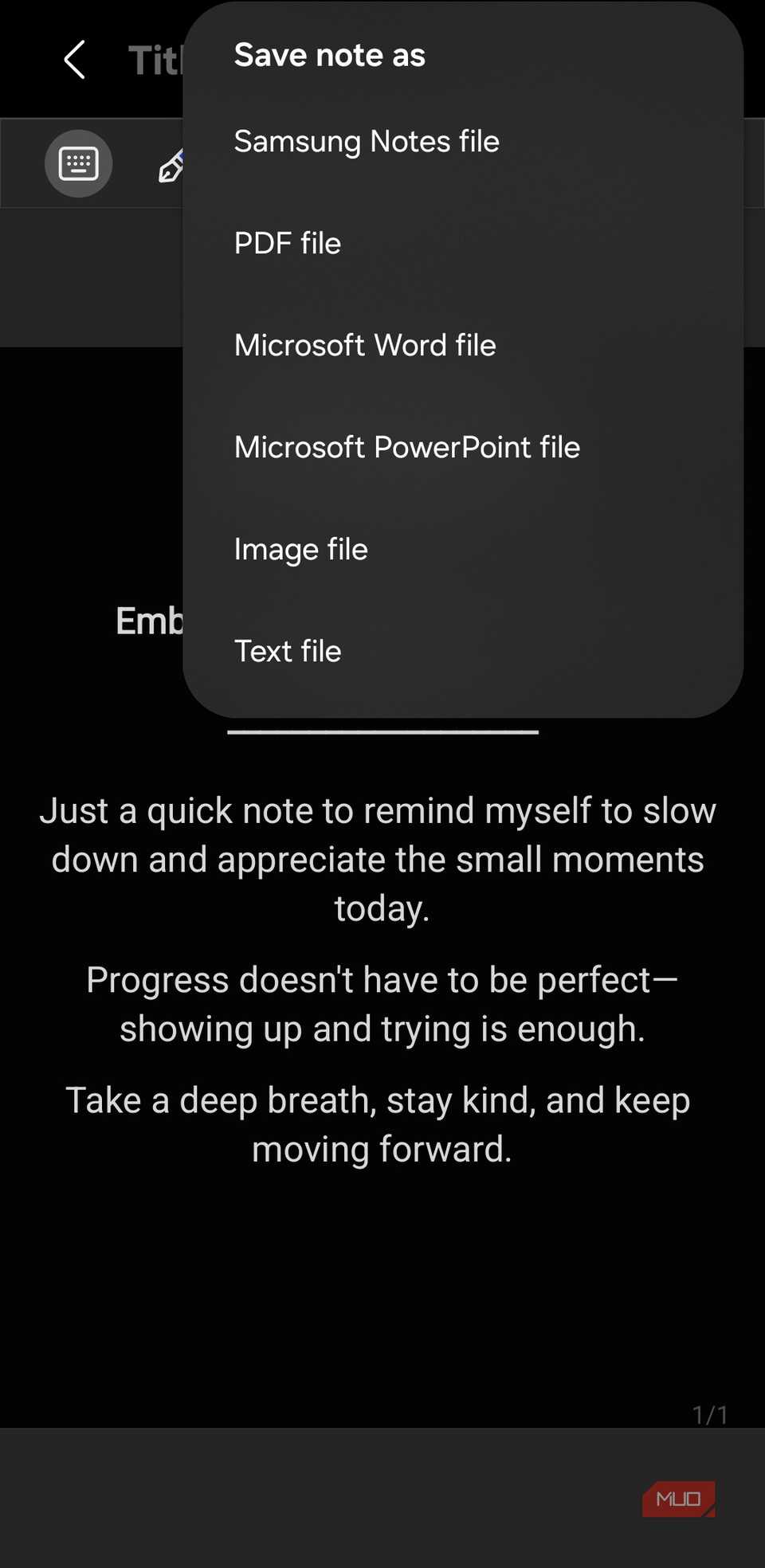Select the pen handwriting tool

tap(171, 163)
